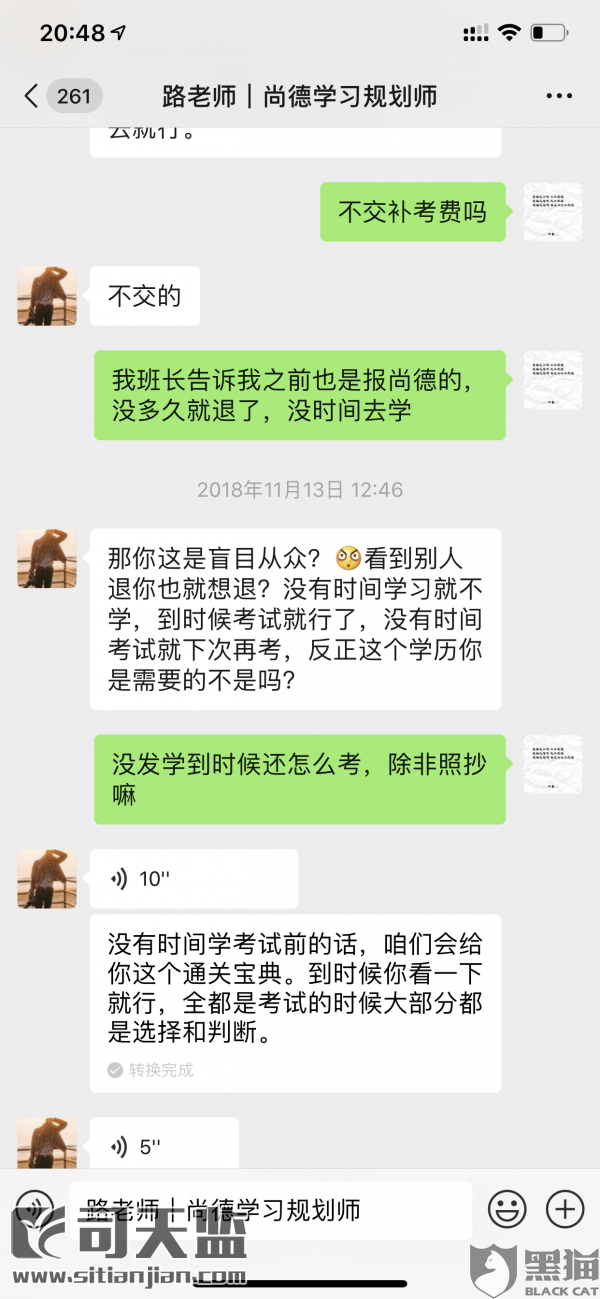Screen dimensions: 600x1299
Task: Open 路老师's avatar beside 不交的
Action: 47,296
